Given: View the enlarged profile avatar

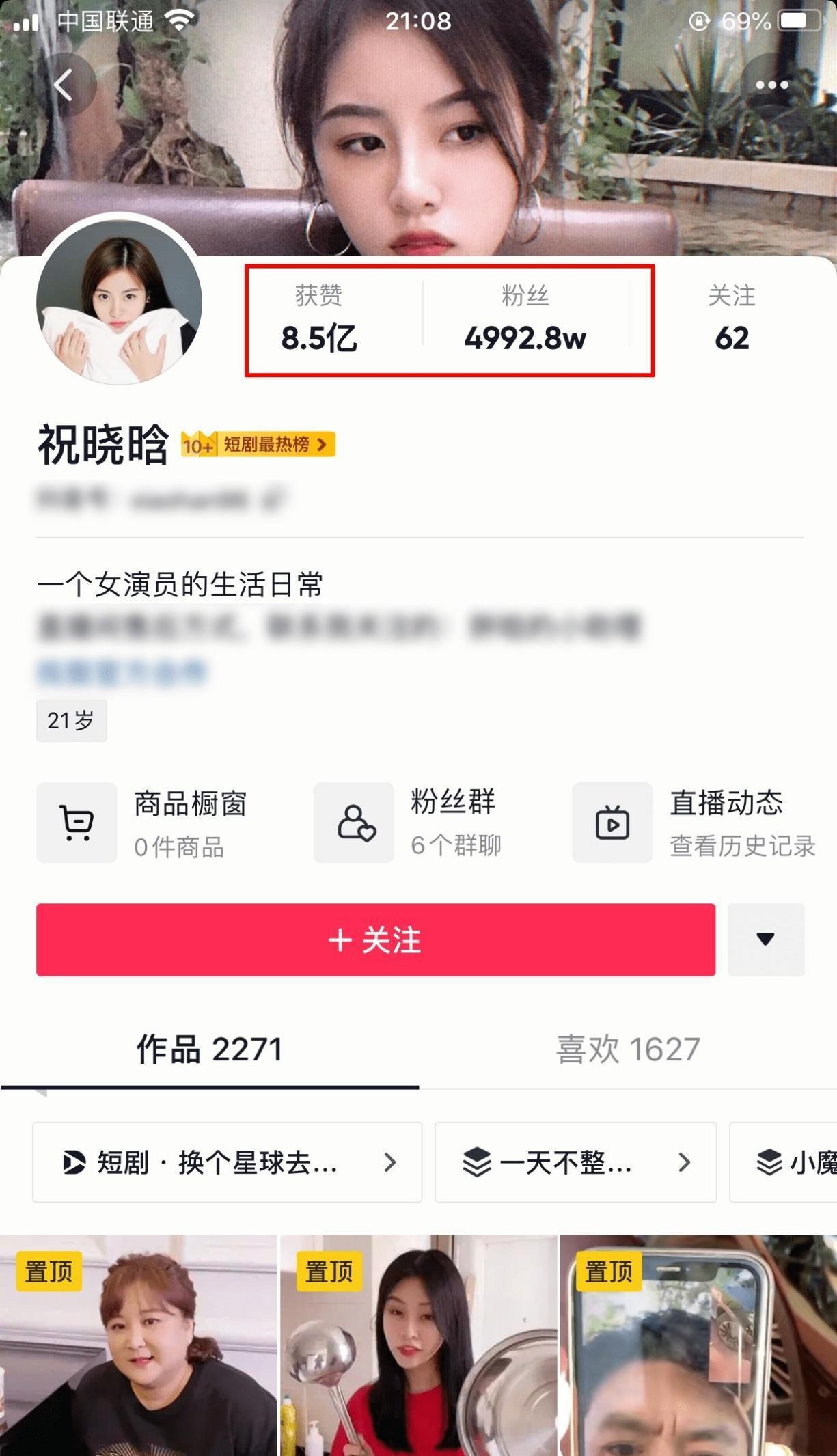Looking at the screenshot, I should 119,301.
